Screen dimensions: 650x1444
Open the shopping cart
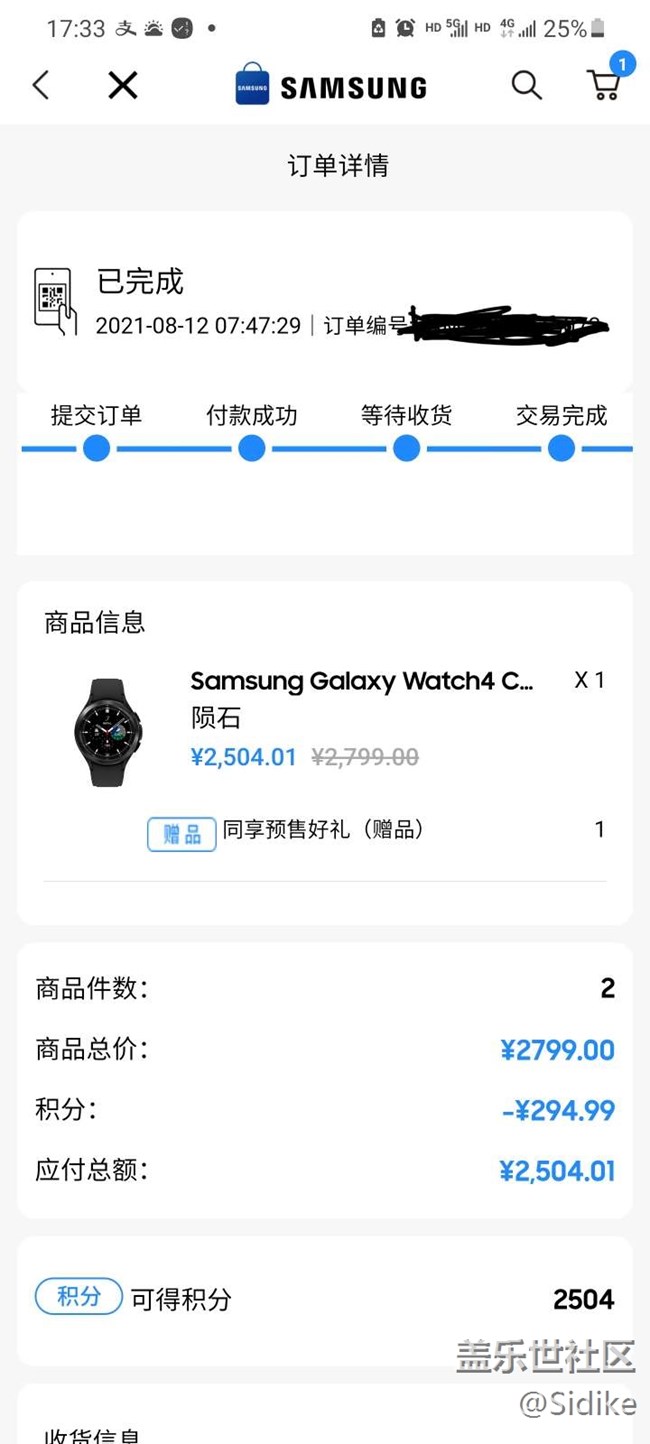coord(605,86)
